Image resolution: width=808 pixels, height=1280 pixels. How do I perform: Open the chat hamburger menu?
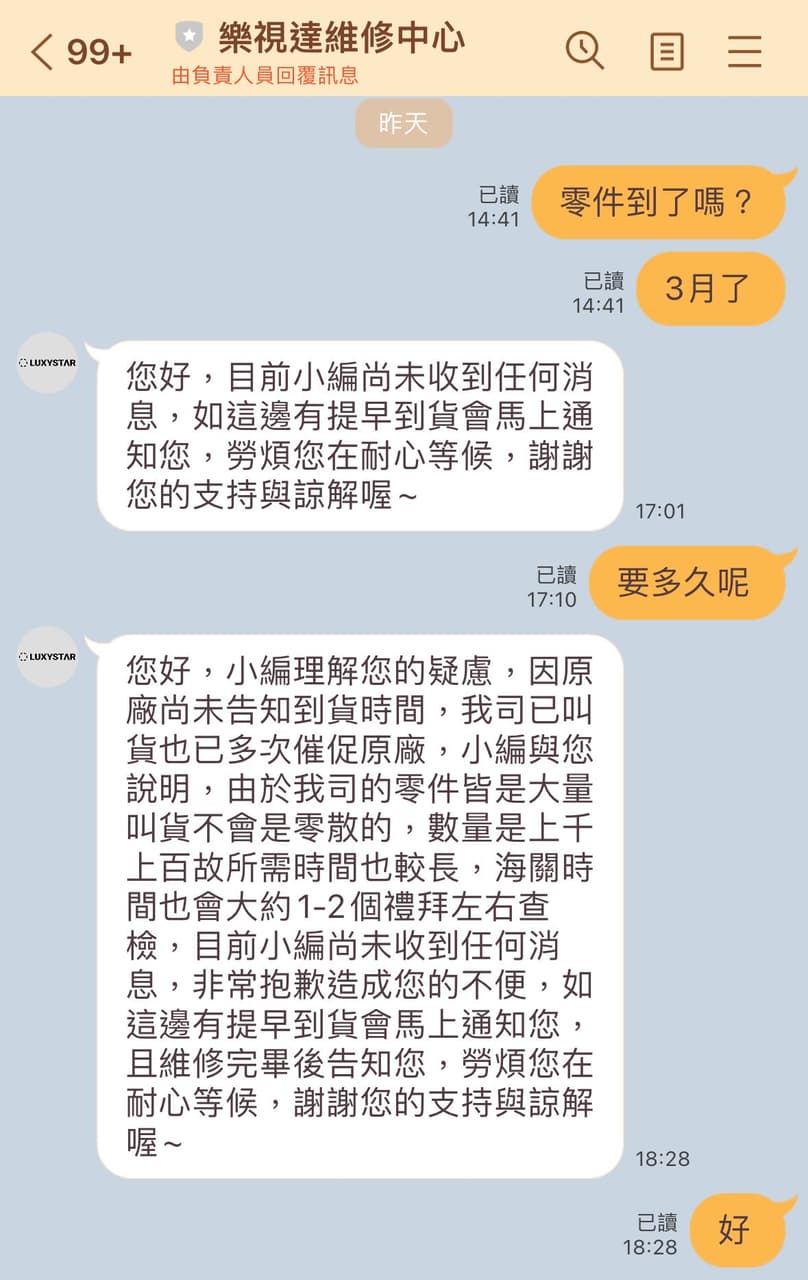click(x=744, y=51)
